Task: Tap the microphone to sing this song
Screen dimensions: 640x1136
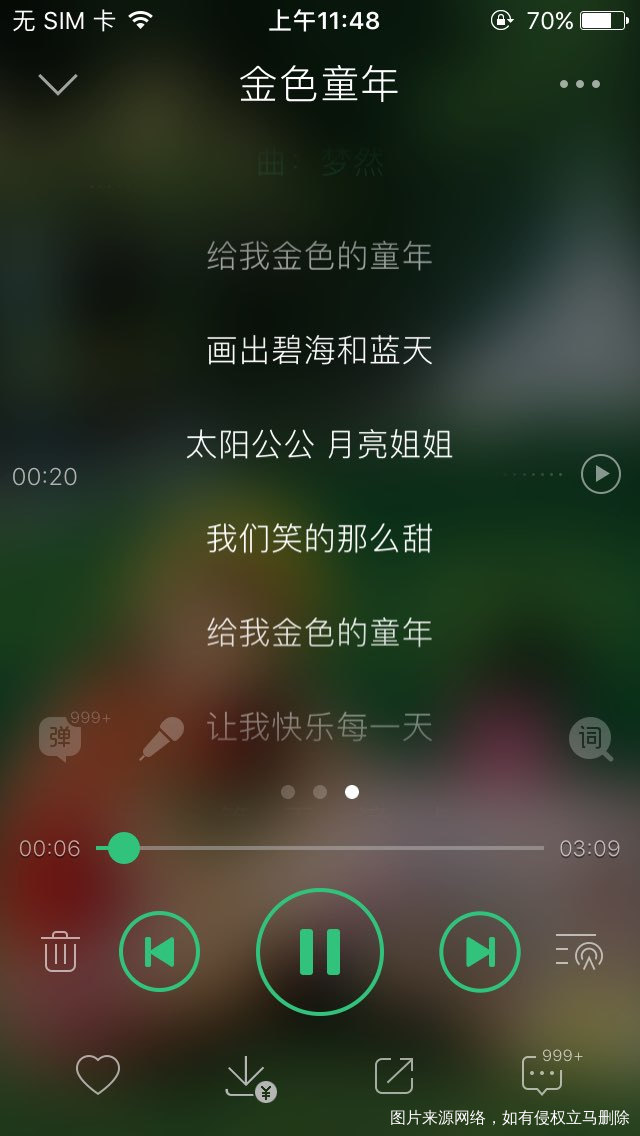Action: pyautogui.click(x=161, y=739)
